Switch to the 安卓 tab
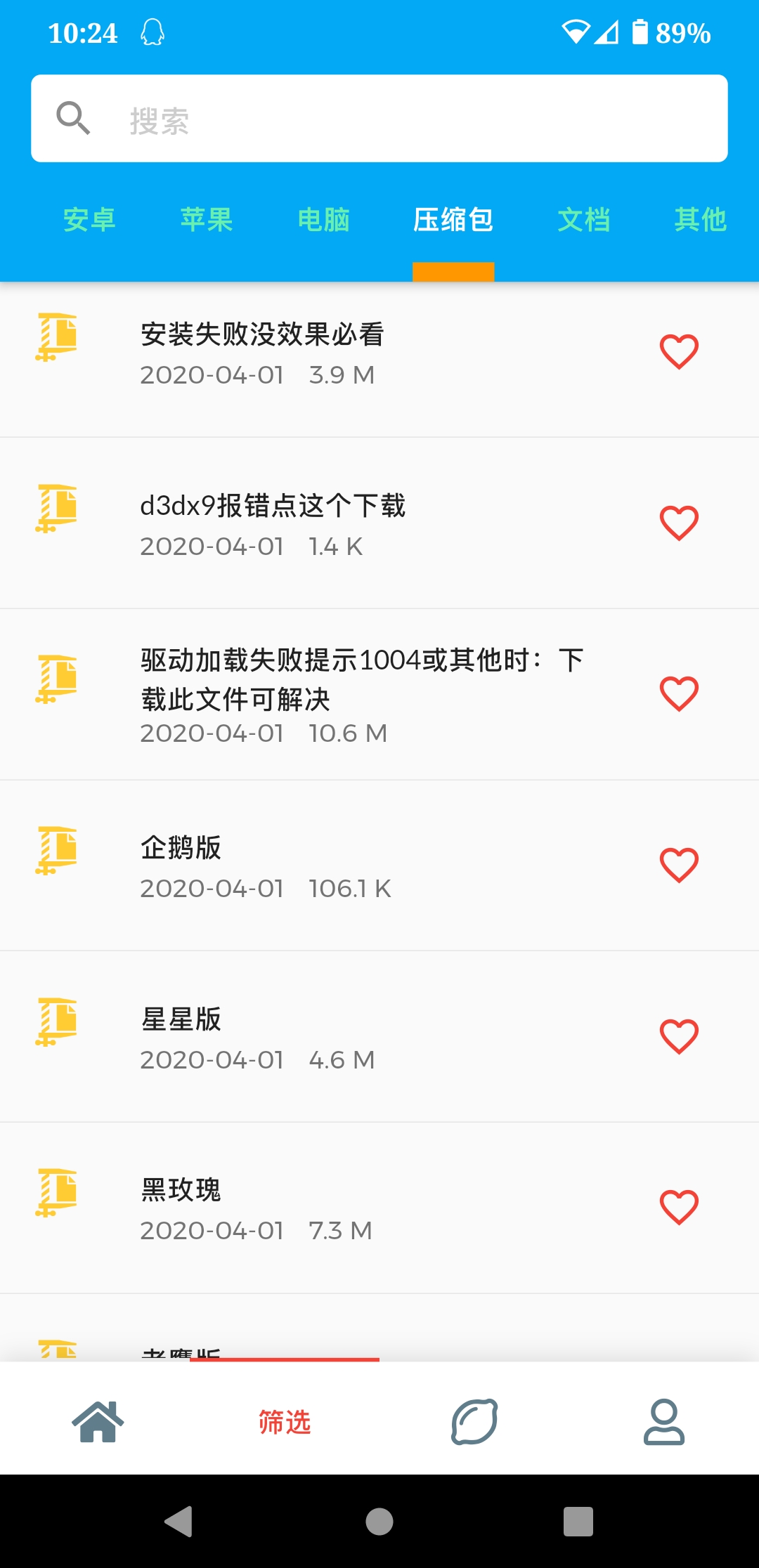The width and height of the screenshot is (759, 1568). [89, 220]
